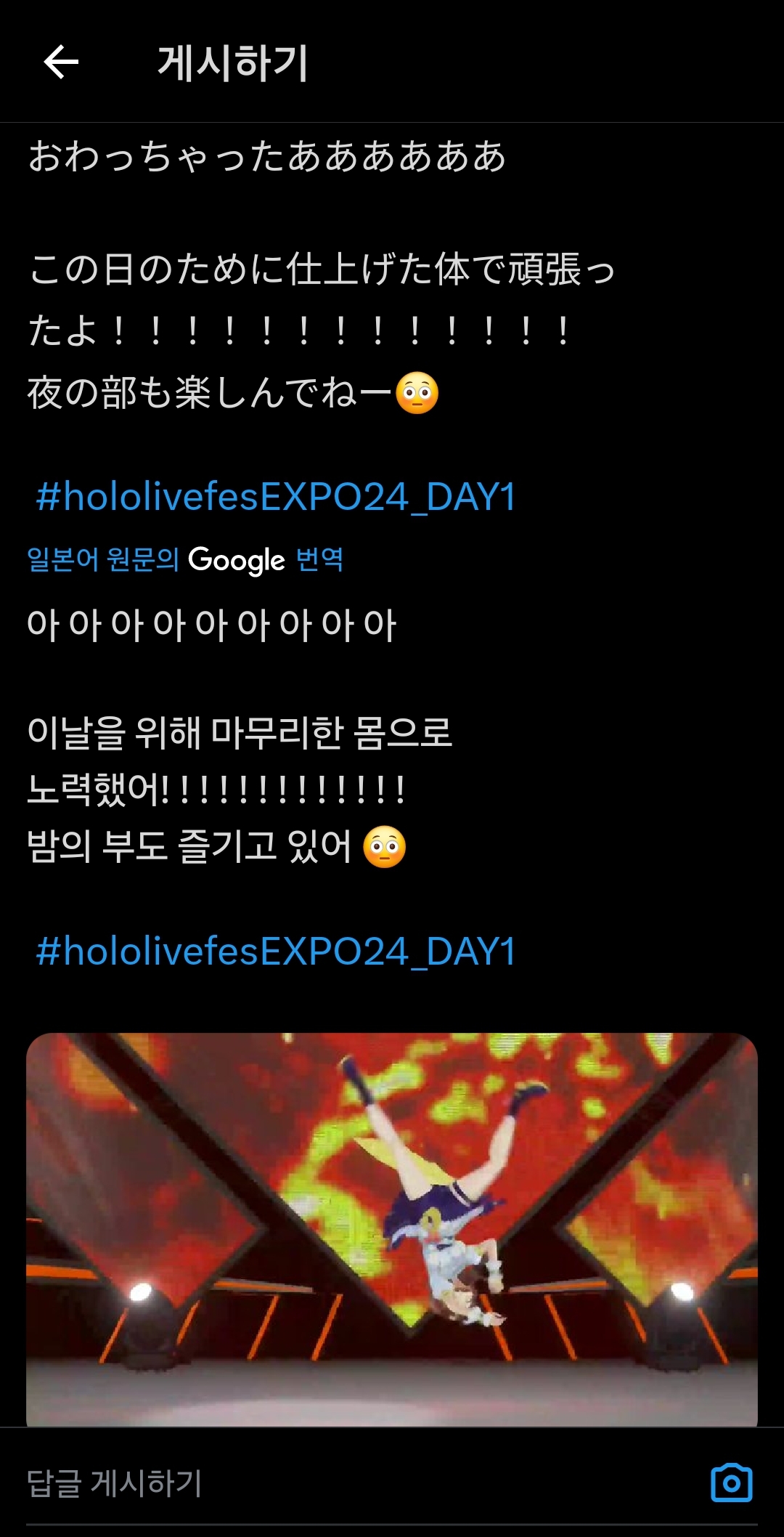This screenshot has height=1537, width=784.
Task: Open the hashtag under the Korean translation
Action: click(x=276, y=952)
